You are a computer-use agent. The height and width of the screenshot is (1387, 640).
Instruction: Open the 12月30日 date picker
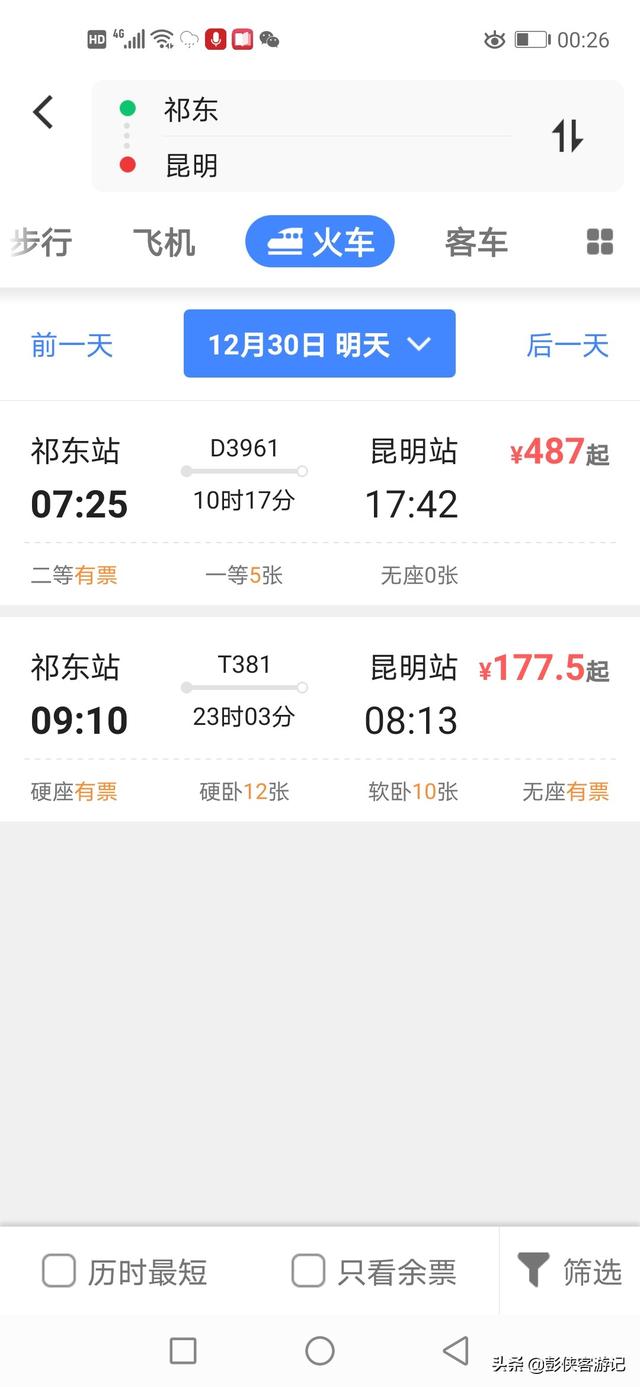pos(319,344)
